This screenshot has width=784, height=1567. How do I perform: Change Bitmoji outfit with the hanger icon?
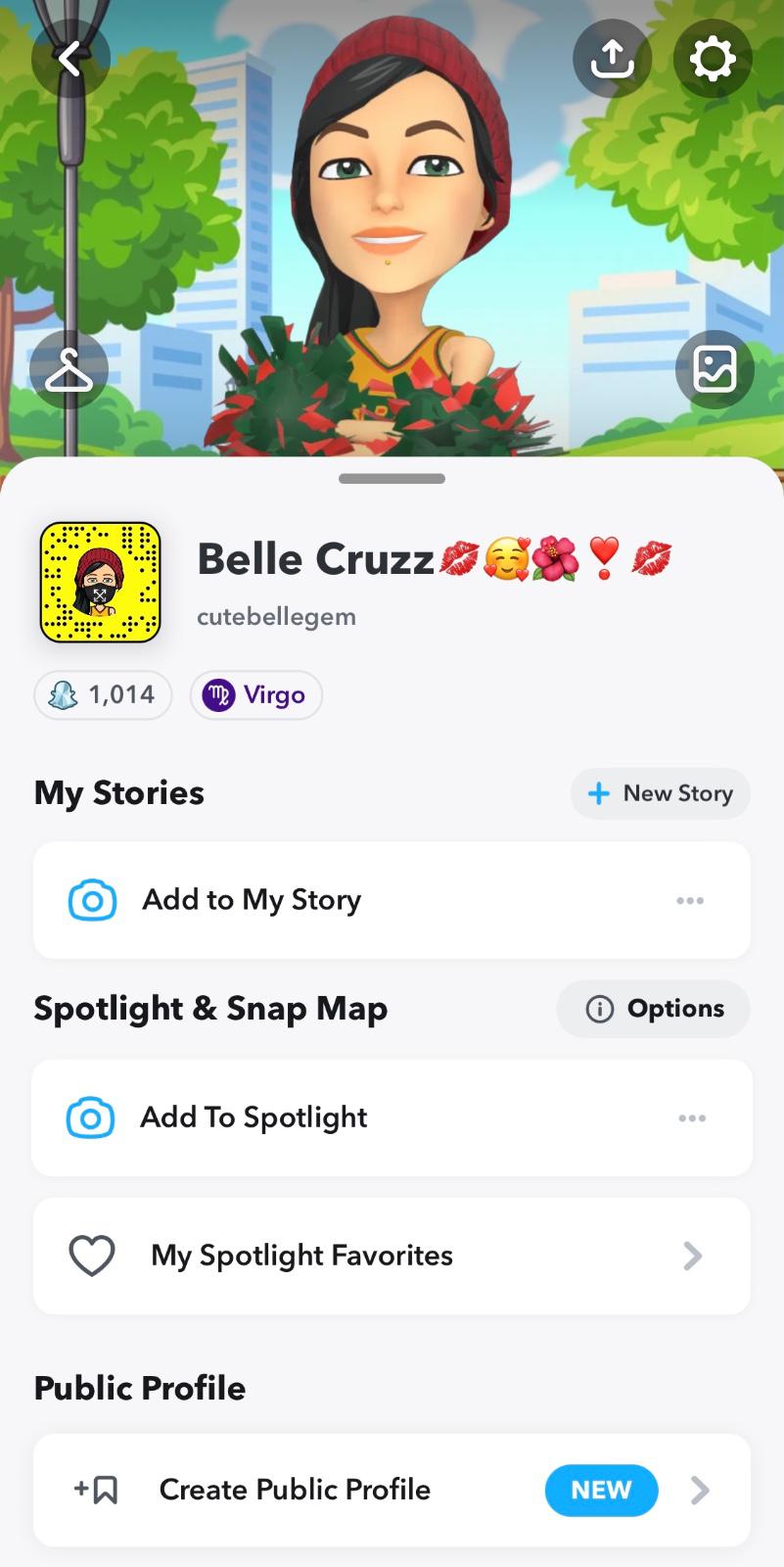tap(69, 370)
